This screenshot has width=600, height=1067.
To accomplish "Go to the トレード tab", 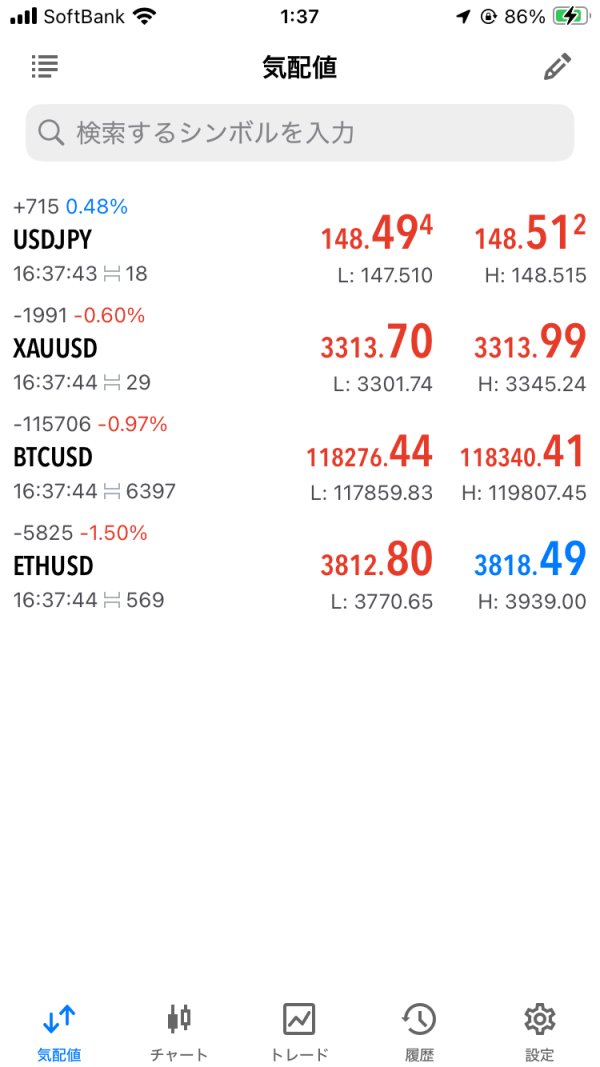I will click(299, 1032).
